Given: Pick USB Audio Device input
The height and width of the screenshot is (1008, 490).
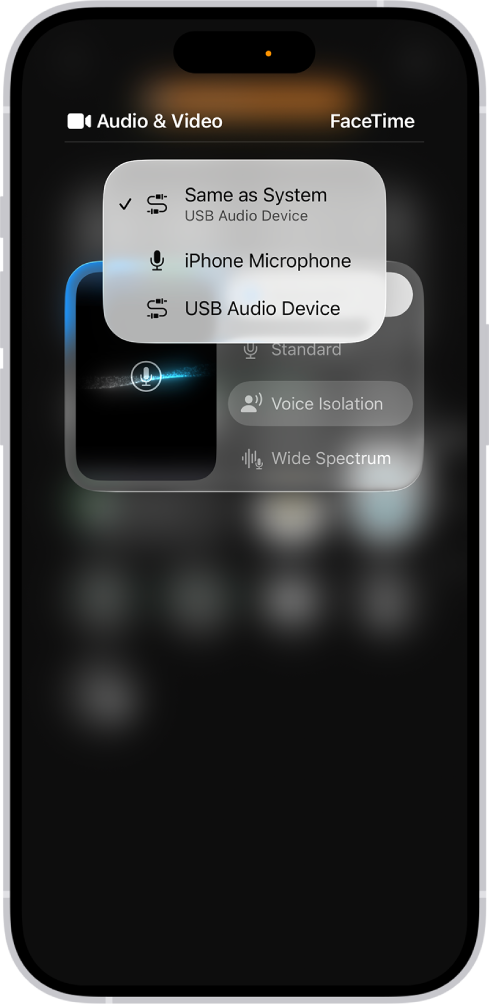Looking at the screenshot, I should tap(244, 309).
